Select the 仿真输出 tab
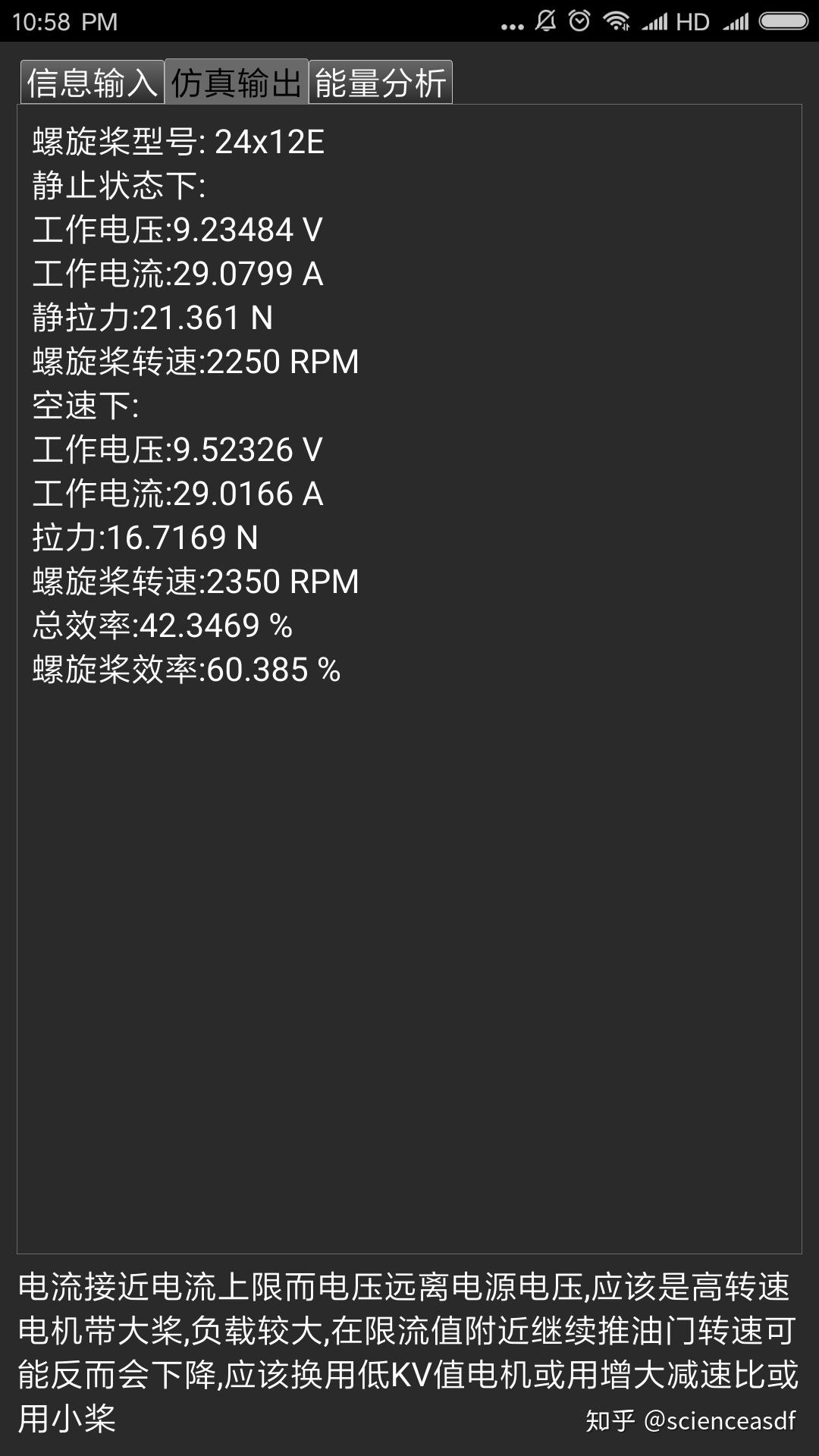819x1456 pixels. coord(237,82)
